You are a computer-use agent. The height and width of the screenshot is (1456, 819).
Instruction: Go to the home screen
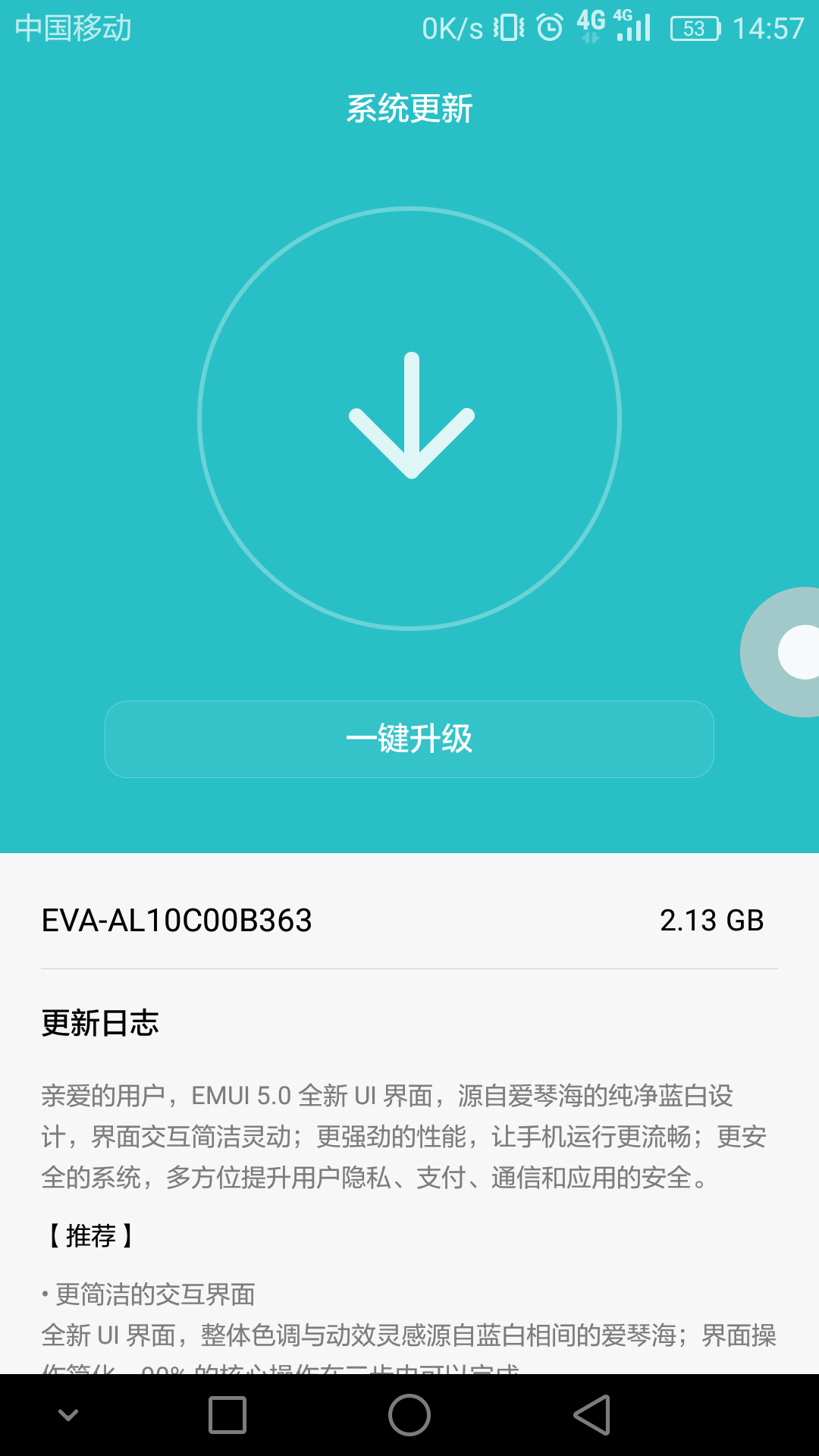coord(409,1415)
